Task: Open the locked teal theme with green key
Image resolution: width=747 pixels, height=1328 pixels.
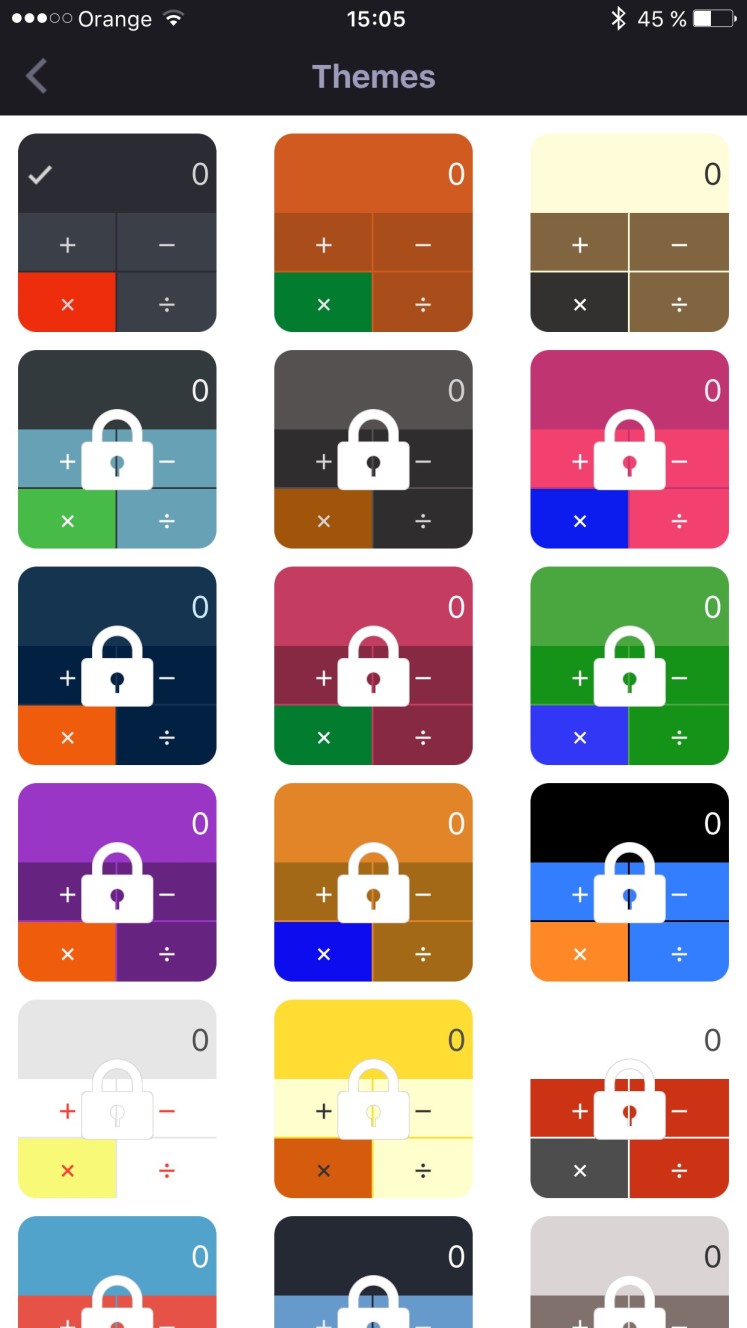Action: pyautogui.click(x=117, y=449)
